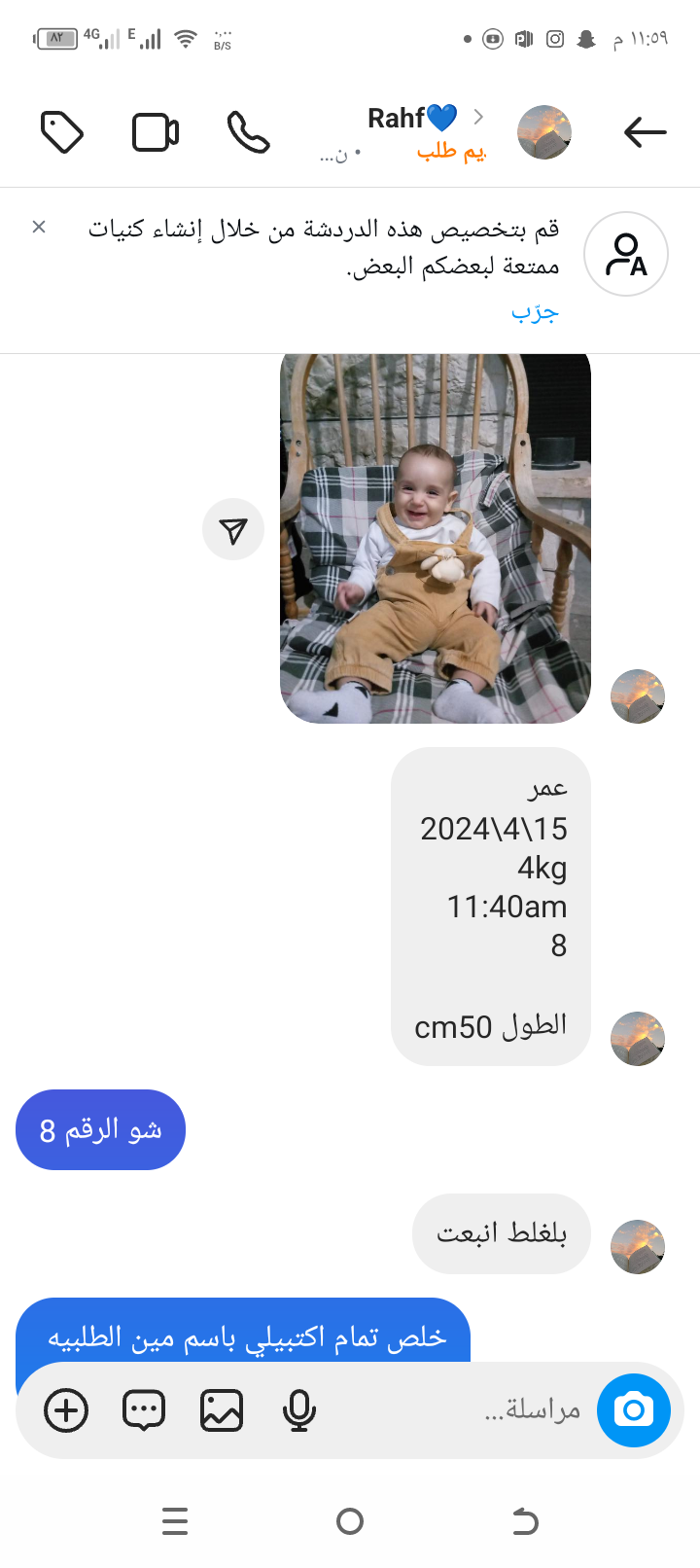Open recent apps from the navigation bar
This screenshot has height=1568, width=700.
point(175,1520)
